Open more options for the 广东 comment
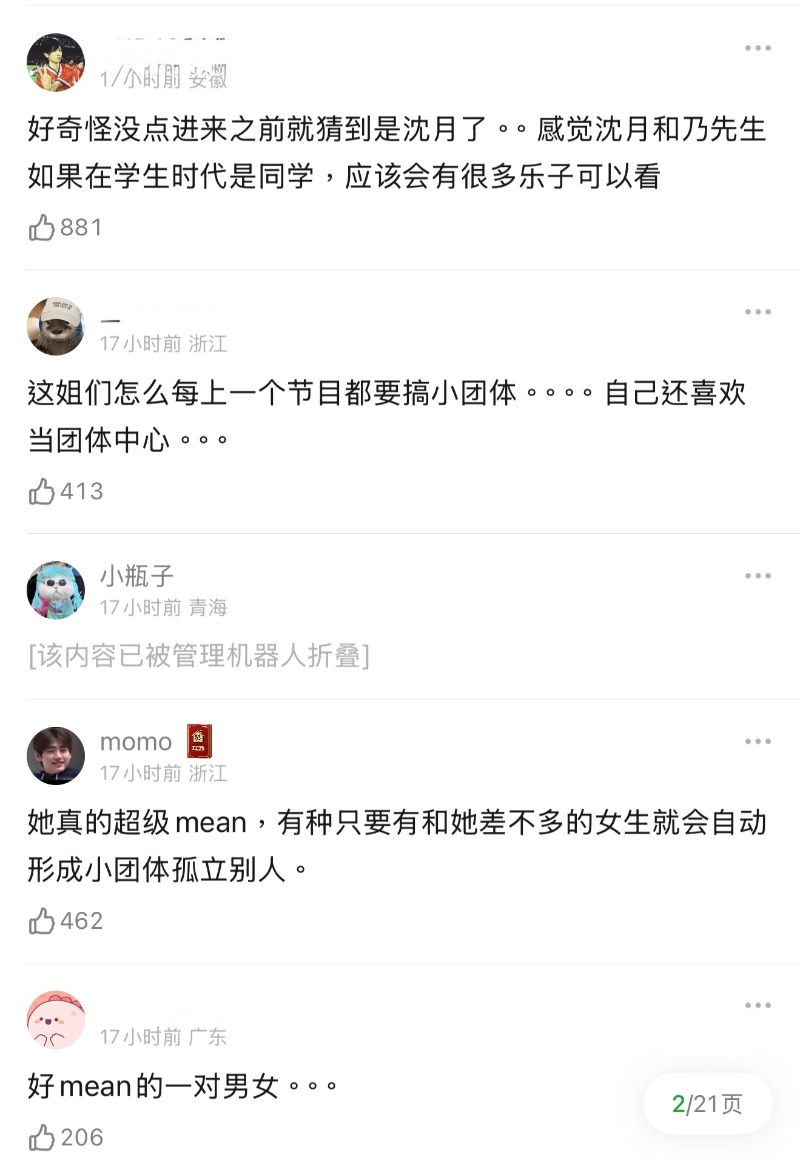This screenshot has height=1160, width=800. (x=757, y=1005)
